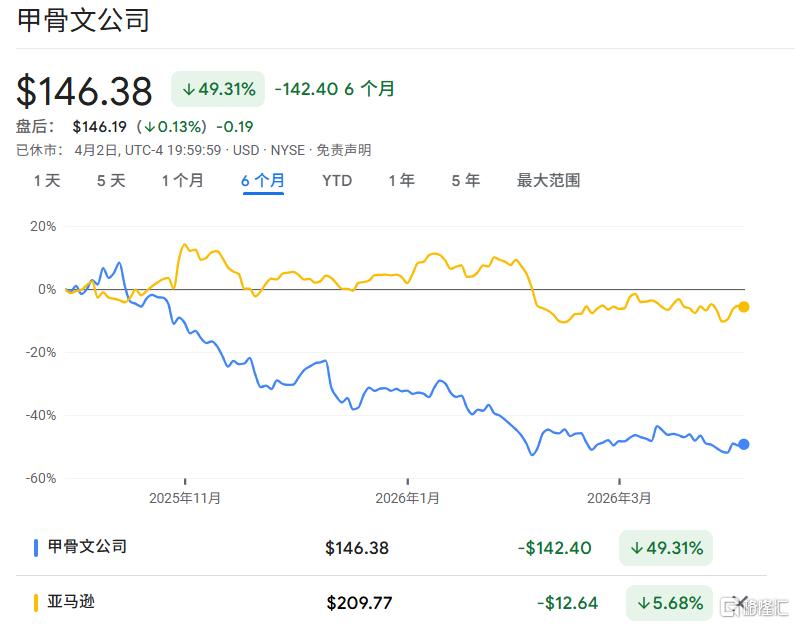View the 1年 price history
This screenshot has height=624, width=795.
click(x=402, y=181)
